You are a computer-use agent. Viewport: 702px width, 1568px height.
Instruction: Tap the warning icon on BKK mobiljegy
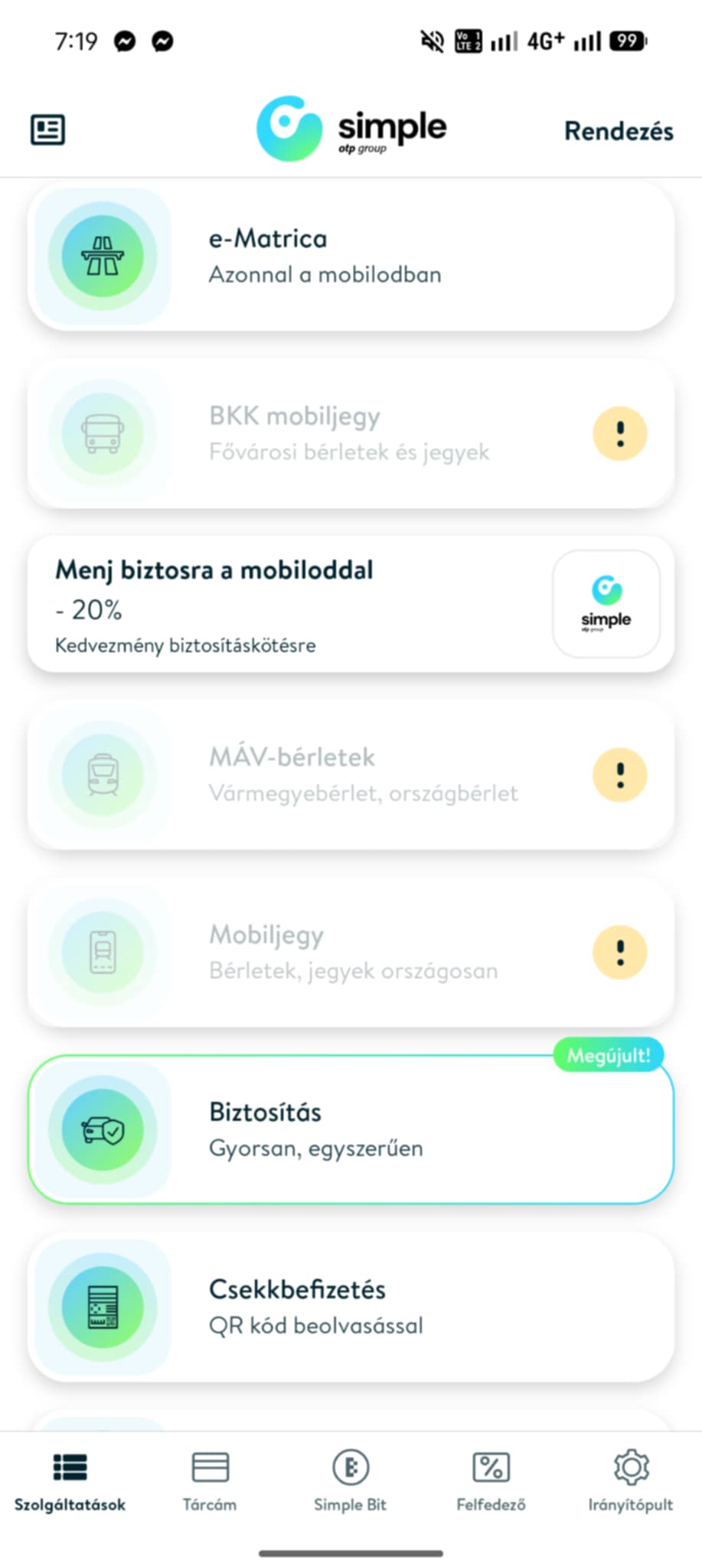click(620, 433)
